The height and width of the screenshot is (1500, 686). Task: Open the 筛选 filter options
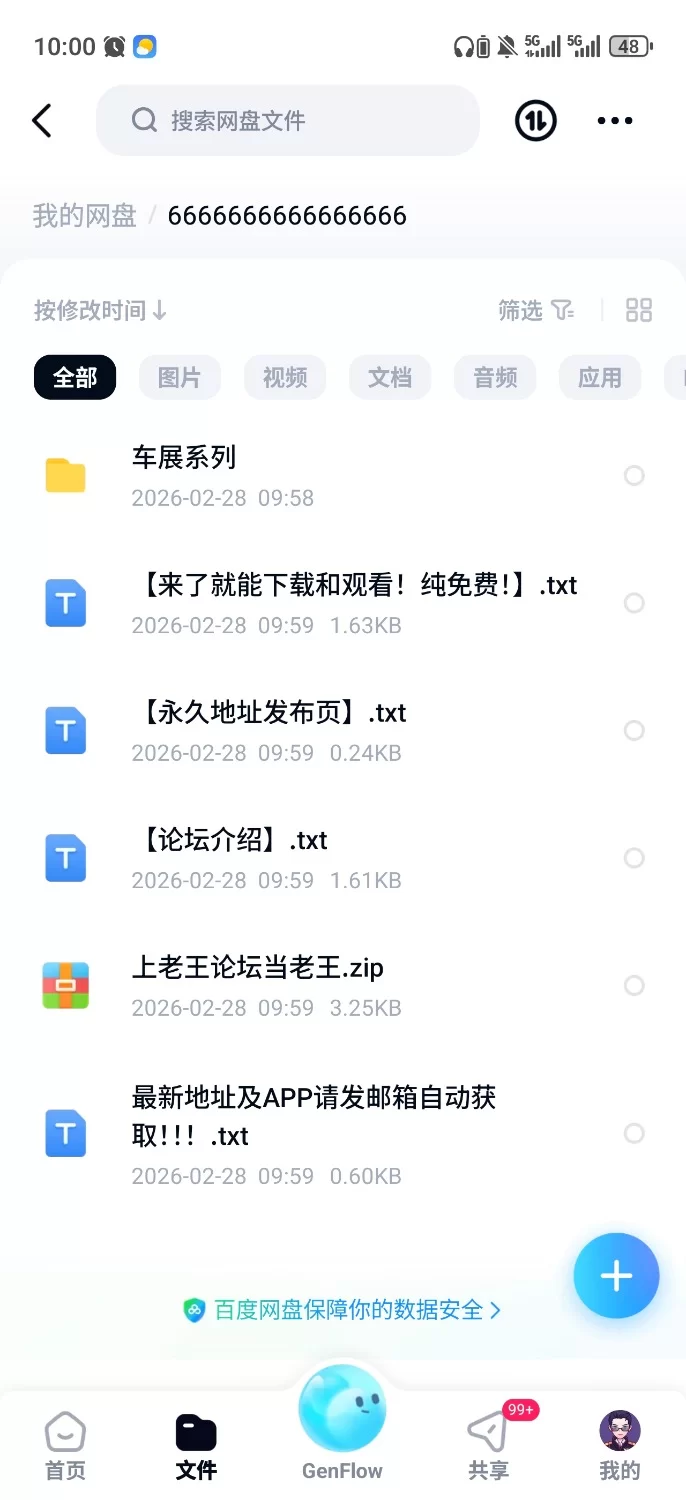click(x=536, y=310)
